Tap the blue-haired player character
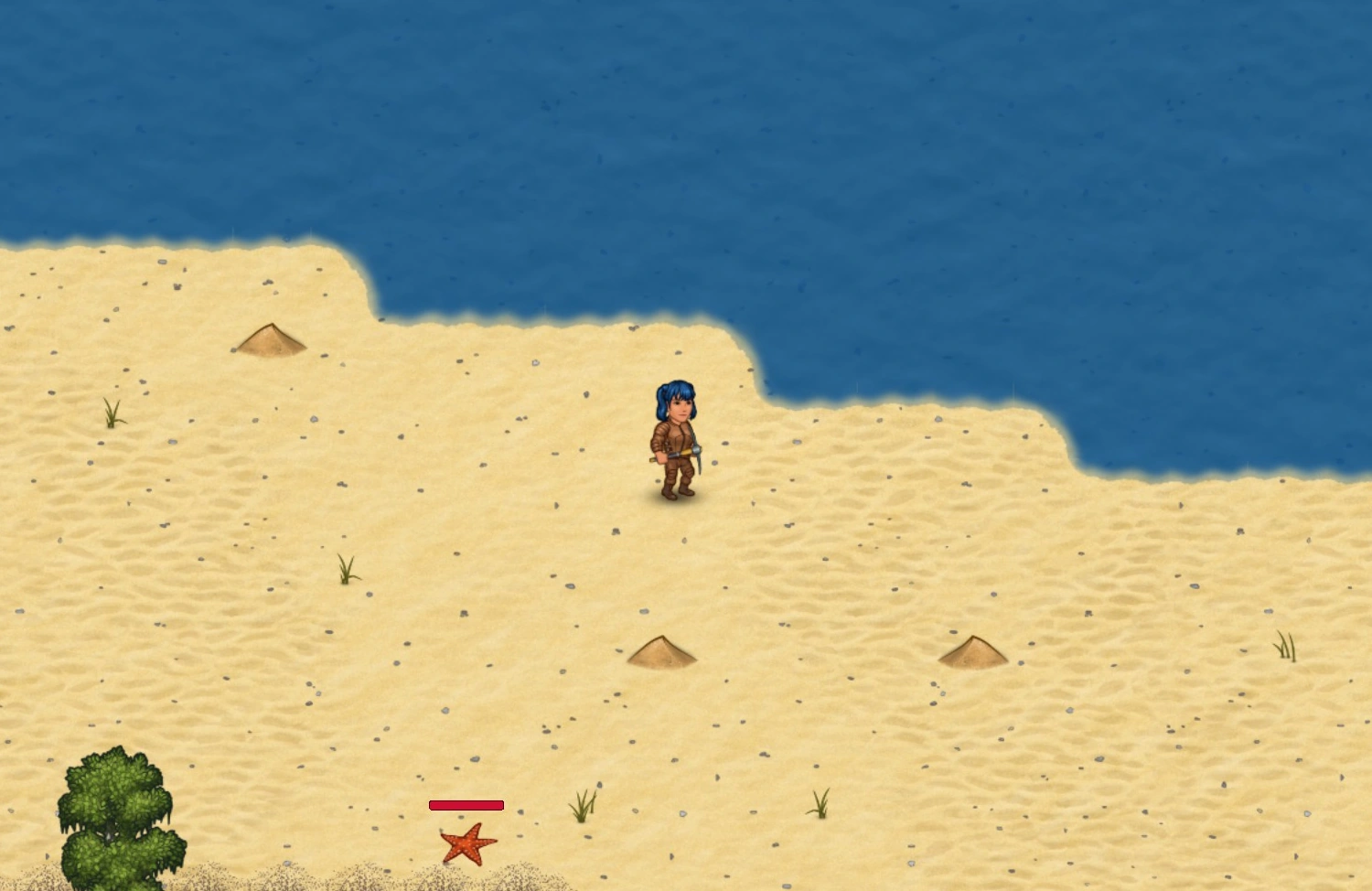This screenshot has height=891, width=1372. (676, 440)
